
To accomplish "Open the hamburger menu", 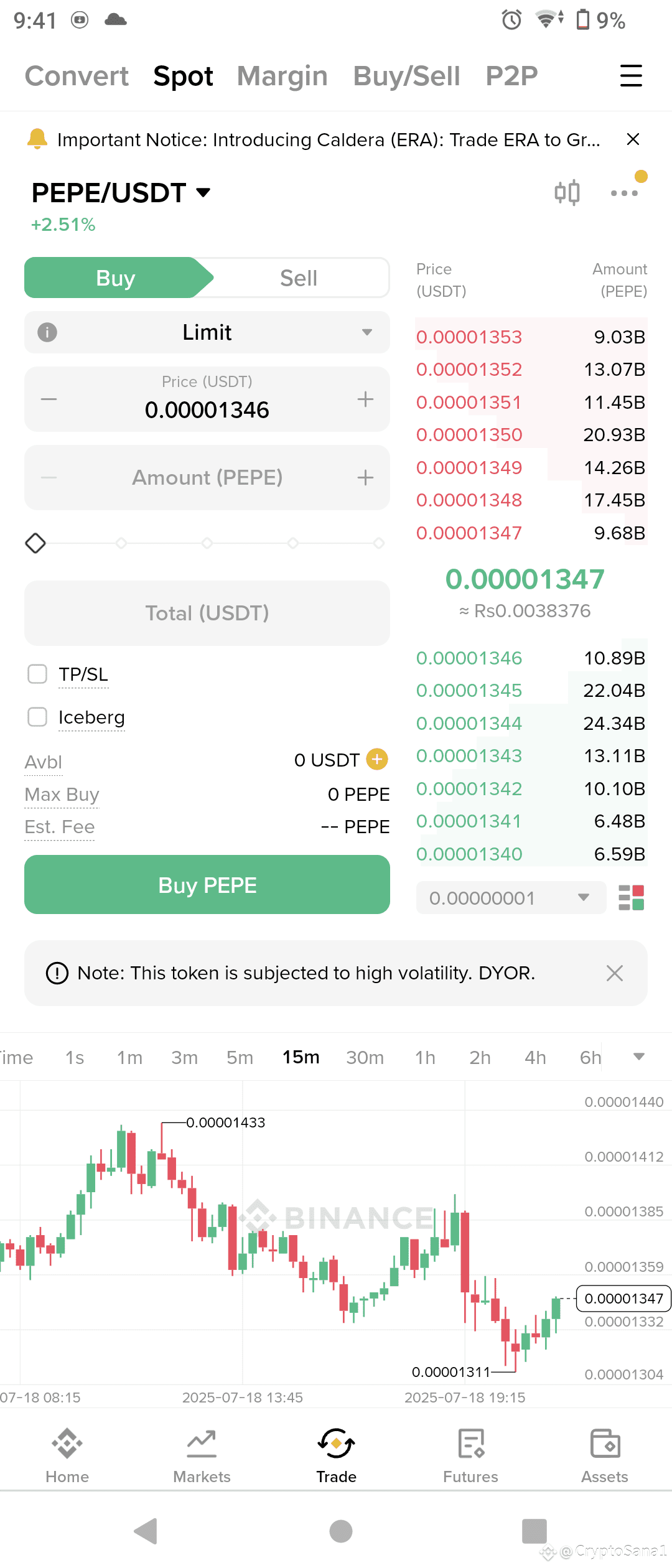I will click(x=631, y=76).
